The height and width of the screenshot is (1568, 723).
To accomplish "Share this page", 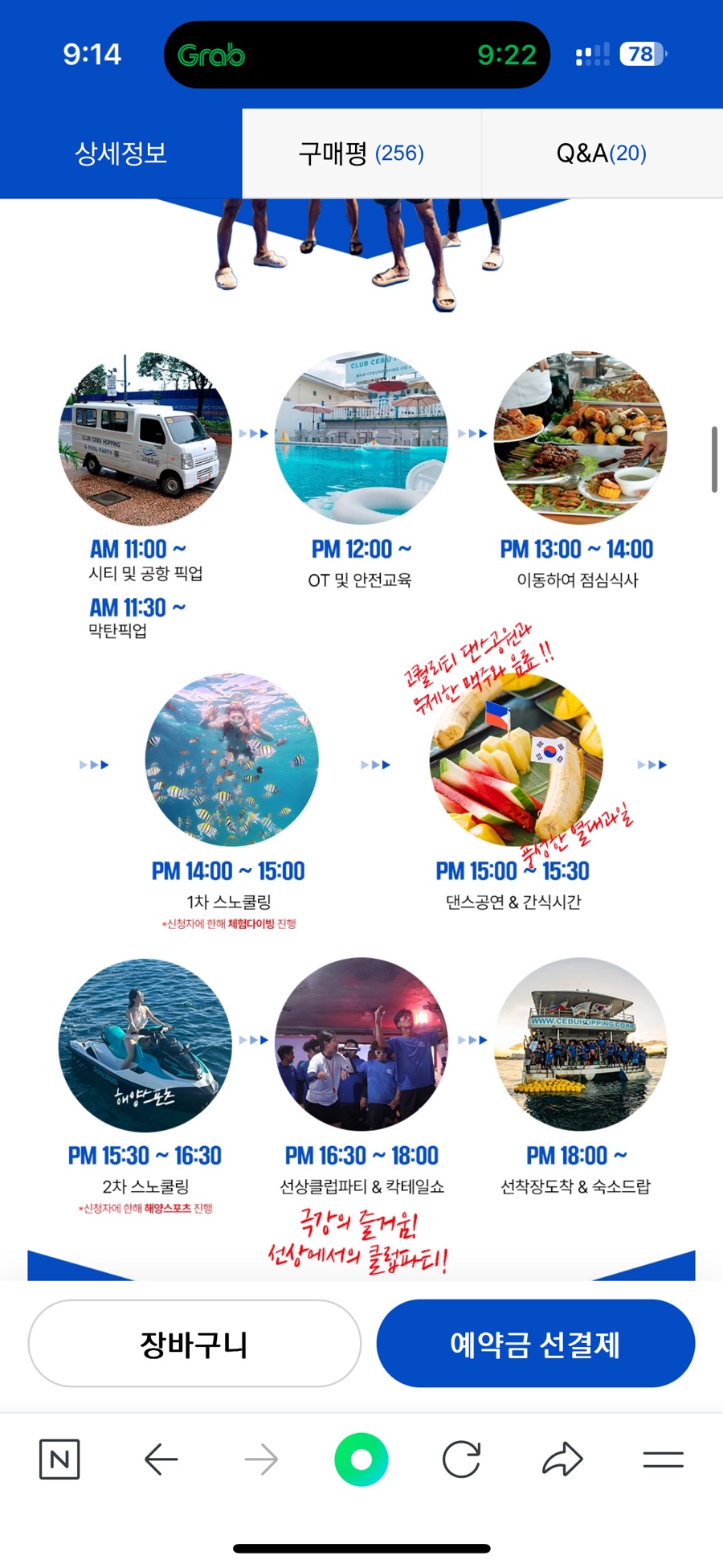I will click(x=562, y=1460).
